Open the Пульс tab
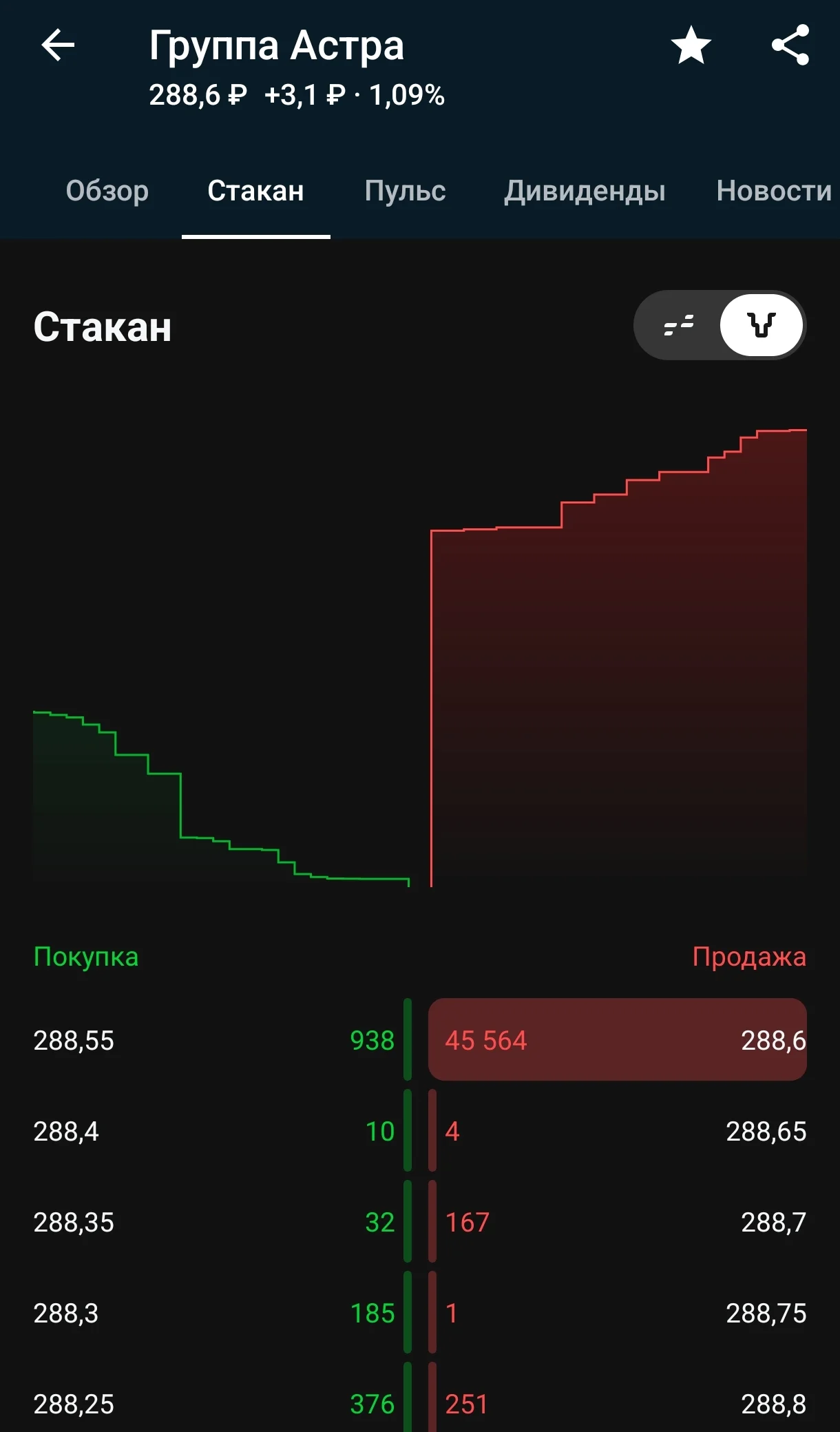 pyautogui.click(x=405, y=191)
